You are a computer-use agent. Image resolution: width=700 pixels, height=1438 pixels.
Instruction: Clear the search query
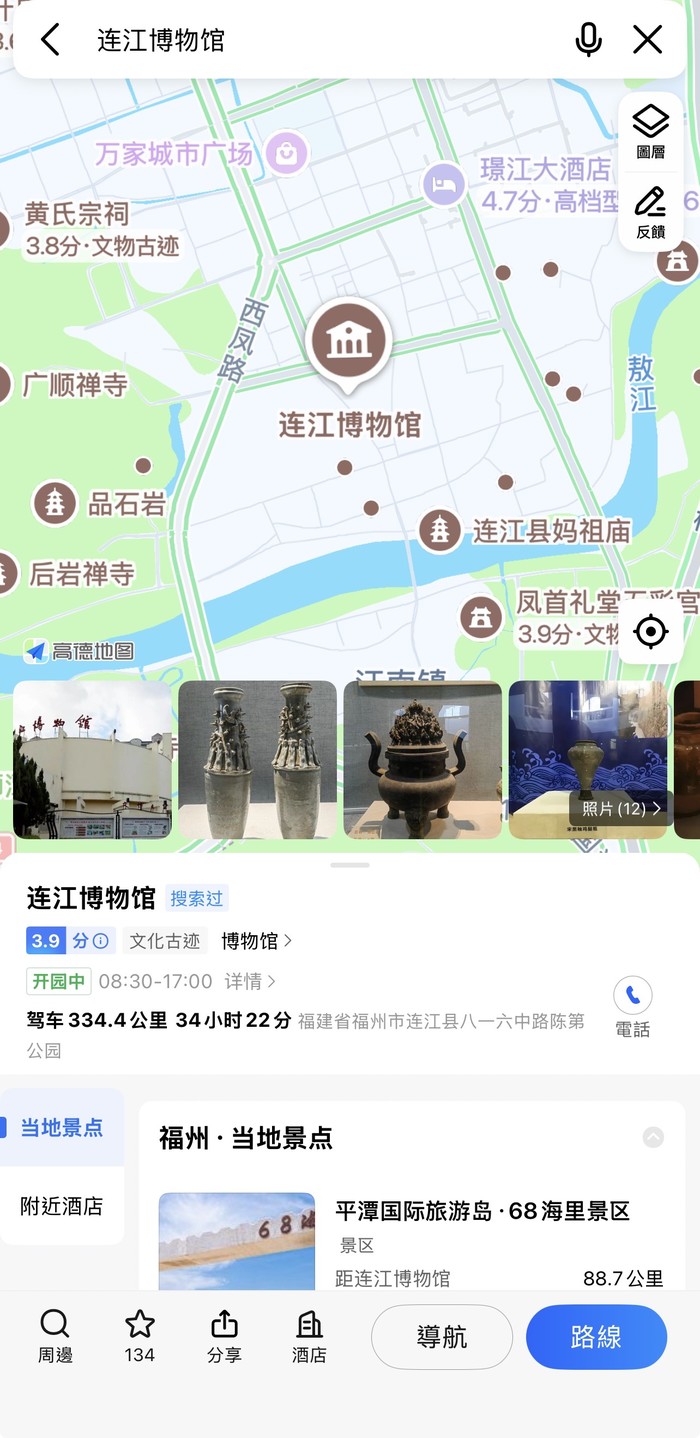(648, 40)
